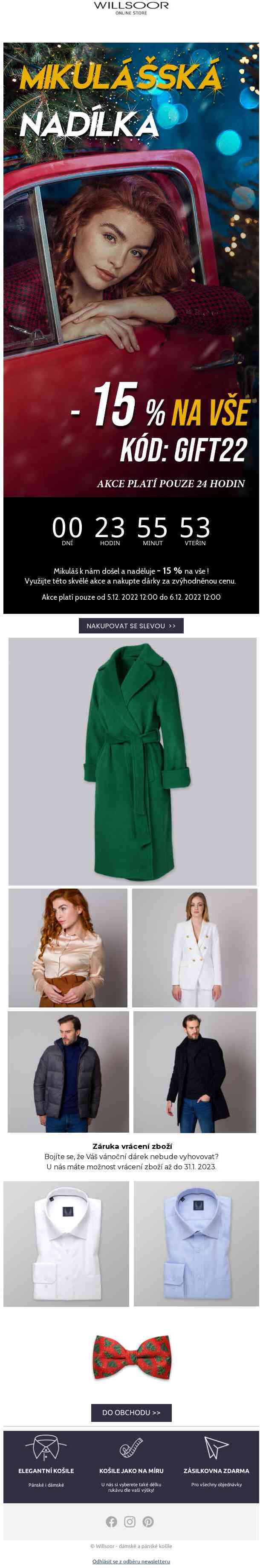Visit the Willsoor Pinterest page
This screenshot has height=1568, width=260.
click(x=148, y=1521)
